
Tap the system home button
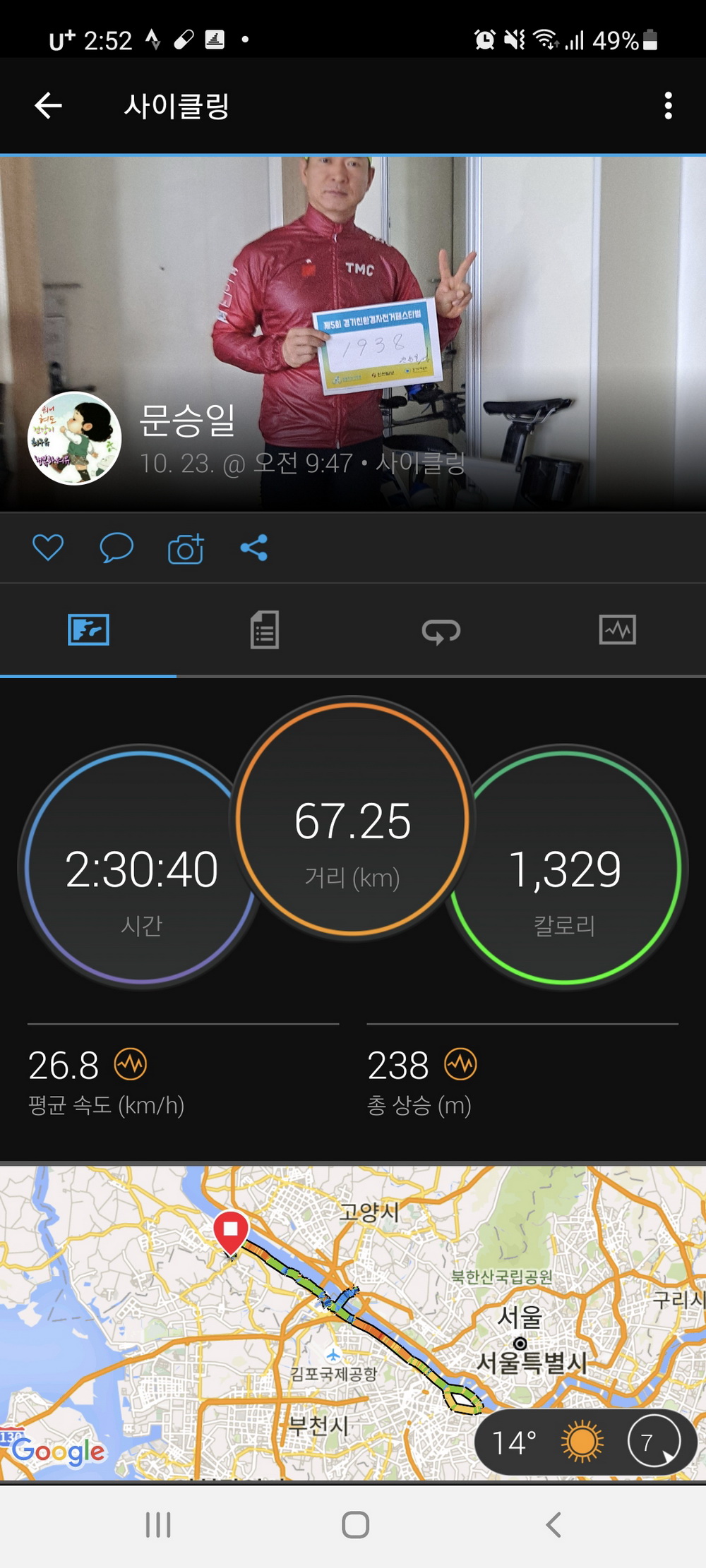tap(355, 1525)
